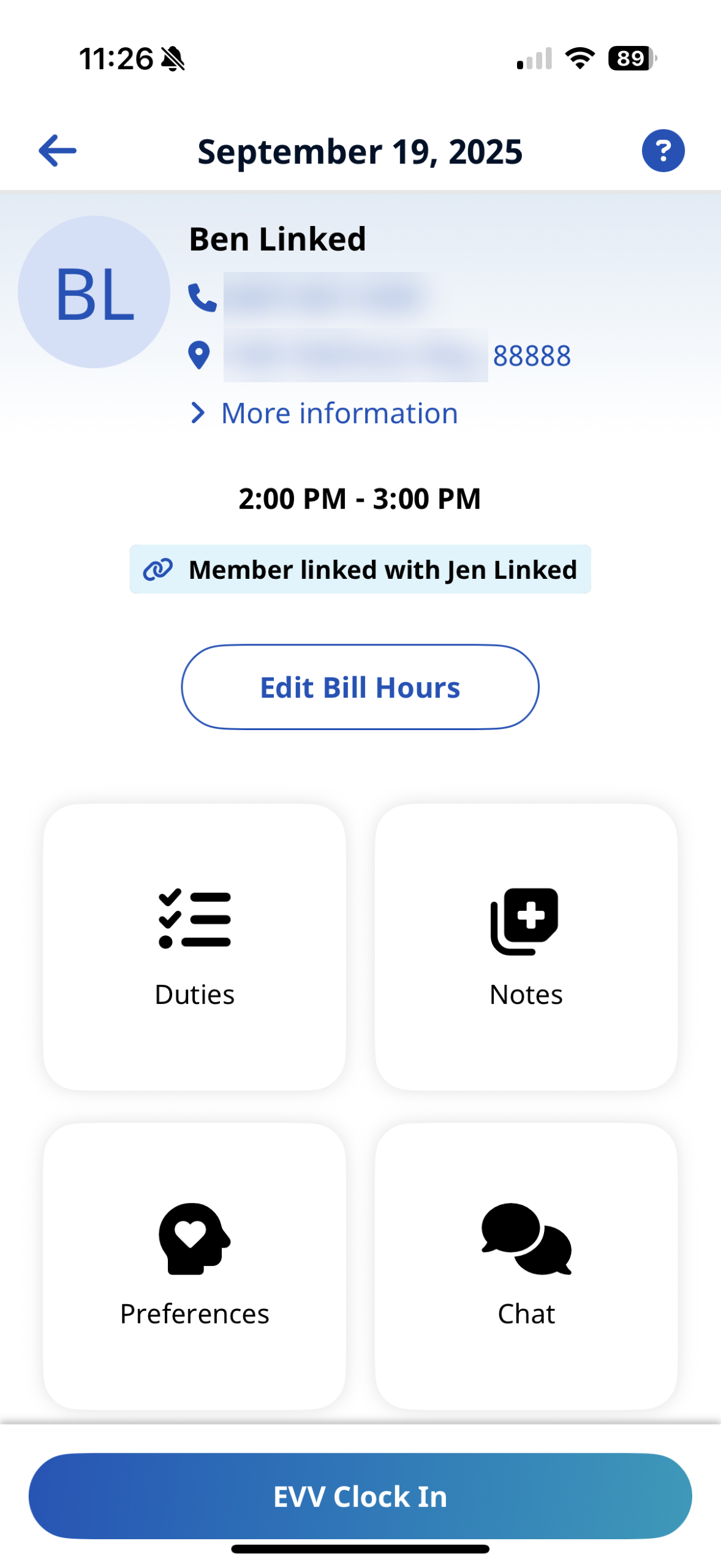Open the Chat card
The image size is (721, 1568).
tap(526, 1265)
